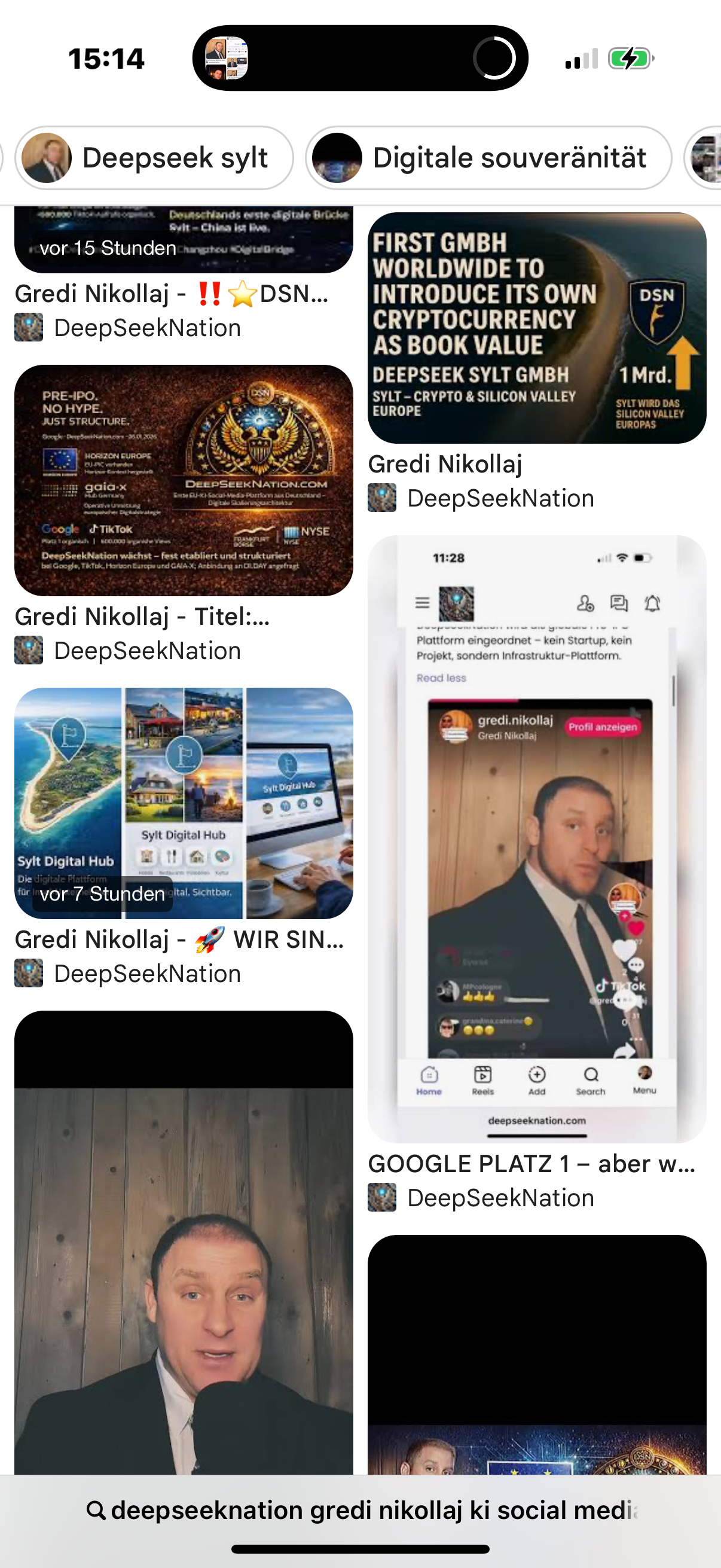
Task: Open the 'WIR SIN…' result title
Action: tap(179, 939)
